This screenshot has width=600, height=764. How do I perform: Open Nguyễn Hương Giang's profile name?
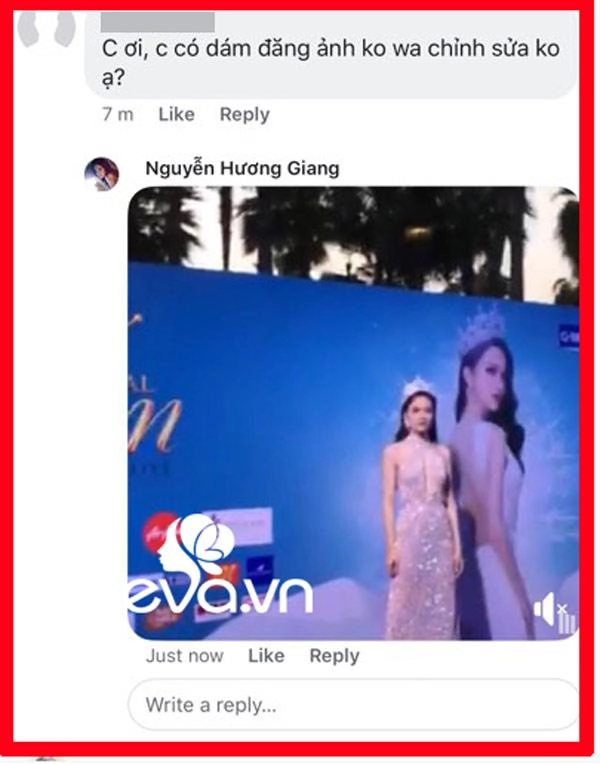(x=242, y=168)
